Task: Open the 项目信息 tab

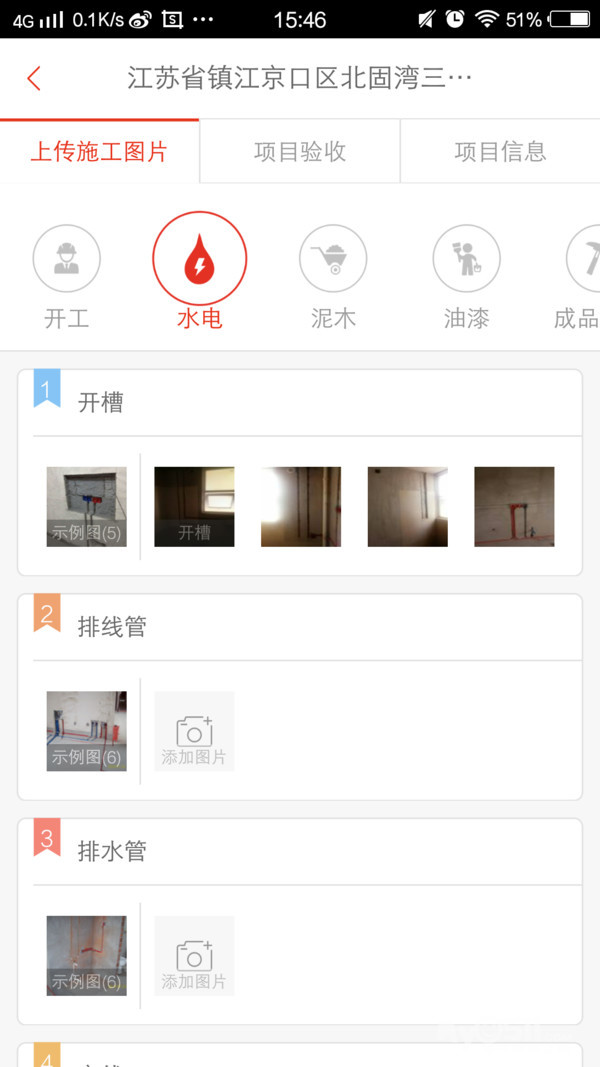Action: (x=500, y=152)
